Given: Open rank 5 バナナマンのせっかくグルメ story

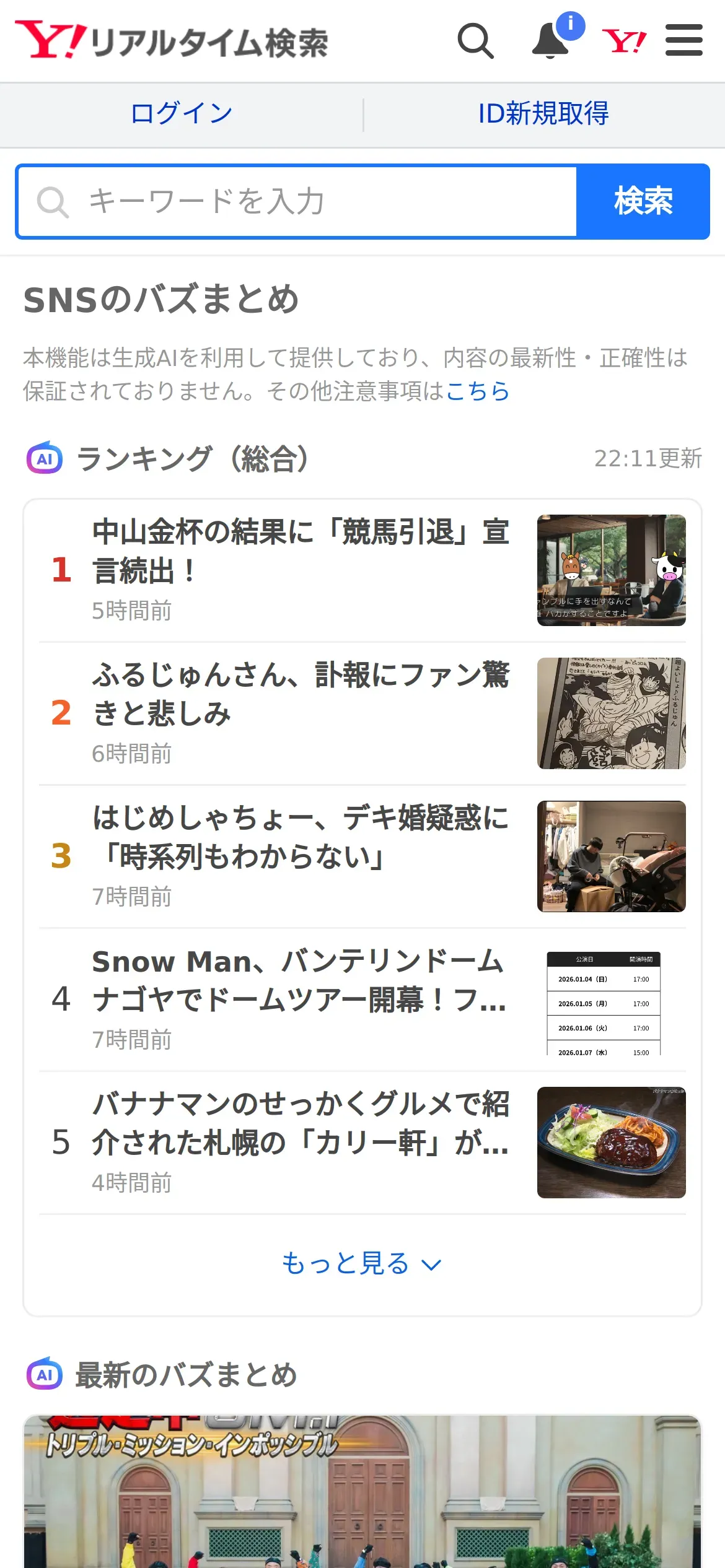Looking at the screenshot, I should tap(362, 1143).
